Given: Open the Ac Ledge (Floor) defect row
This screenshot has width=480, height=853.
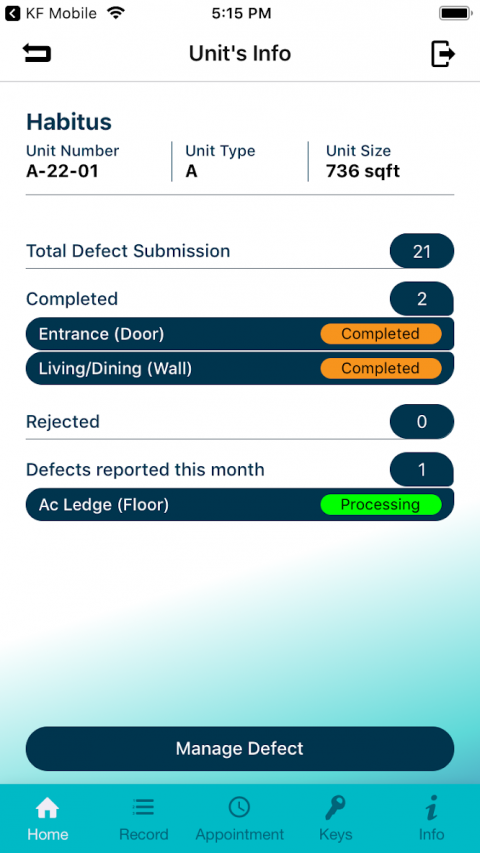Looking at the screenshot, I should tap(239, 504).
